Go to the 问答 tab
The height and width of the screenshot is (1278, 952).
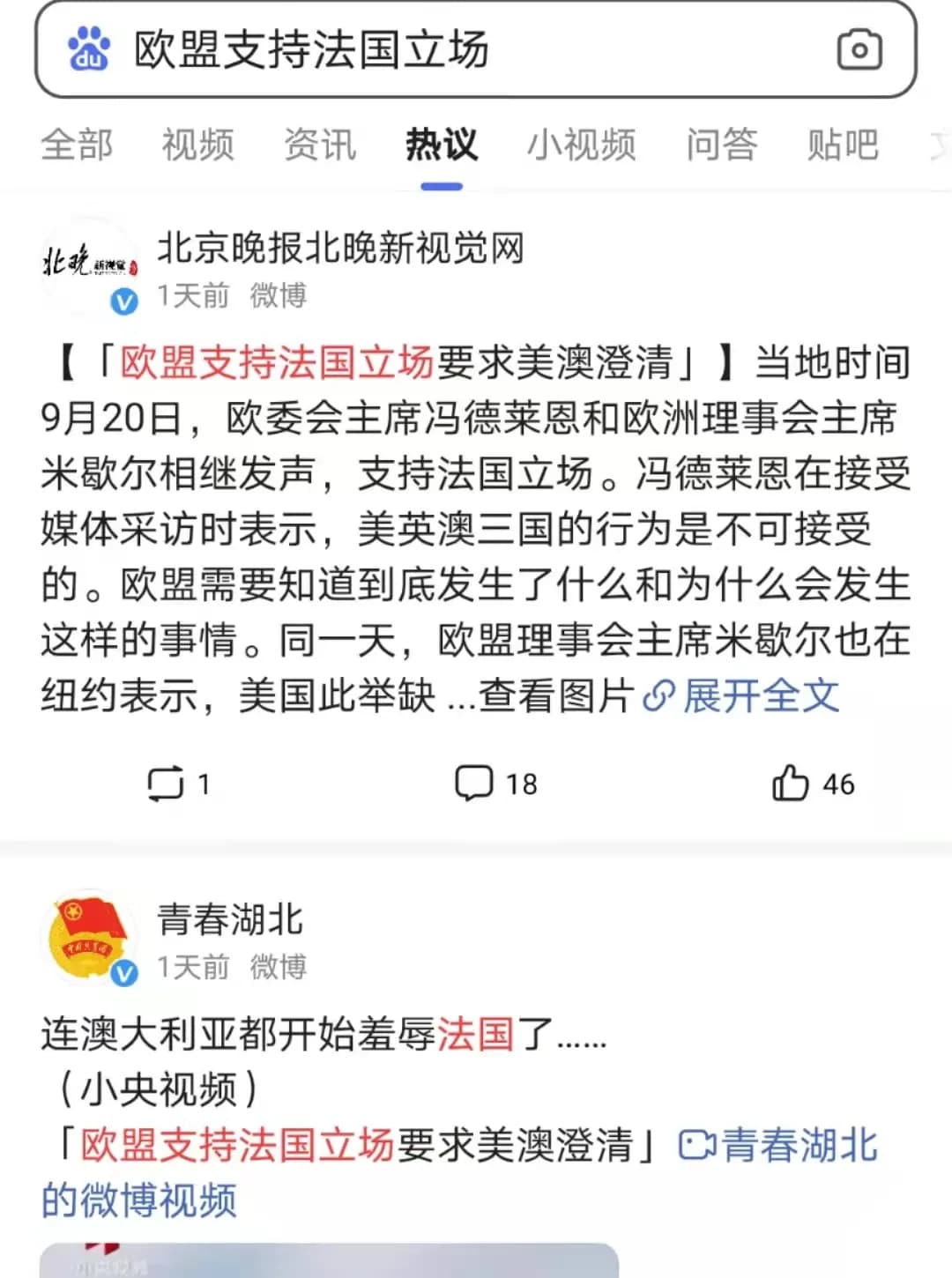tap(722, 145)
